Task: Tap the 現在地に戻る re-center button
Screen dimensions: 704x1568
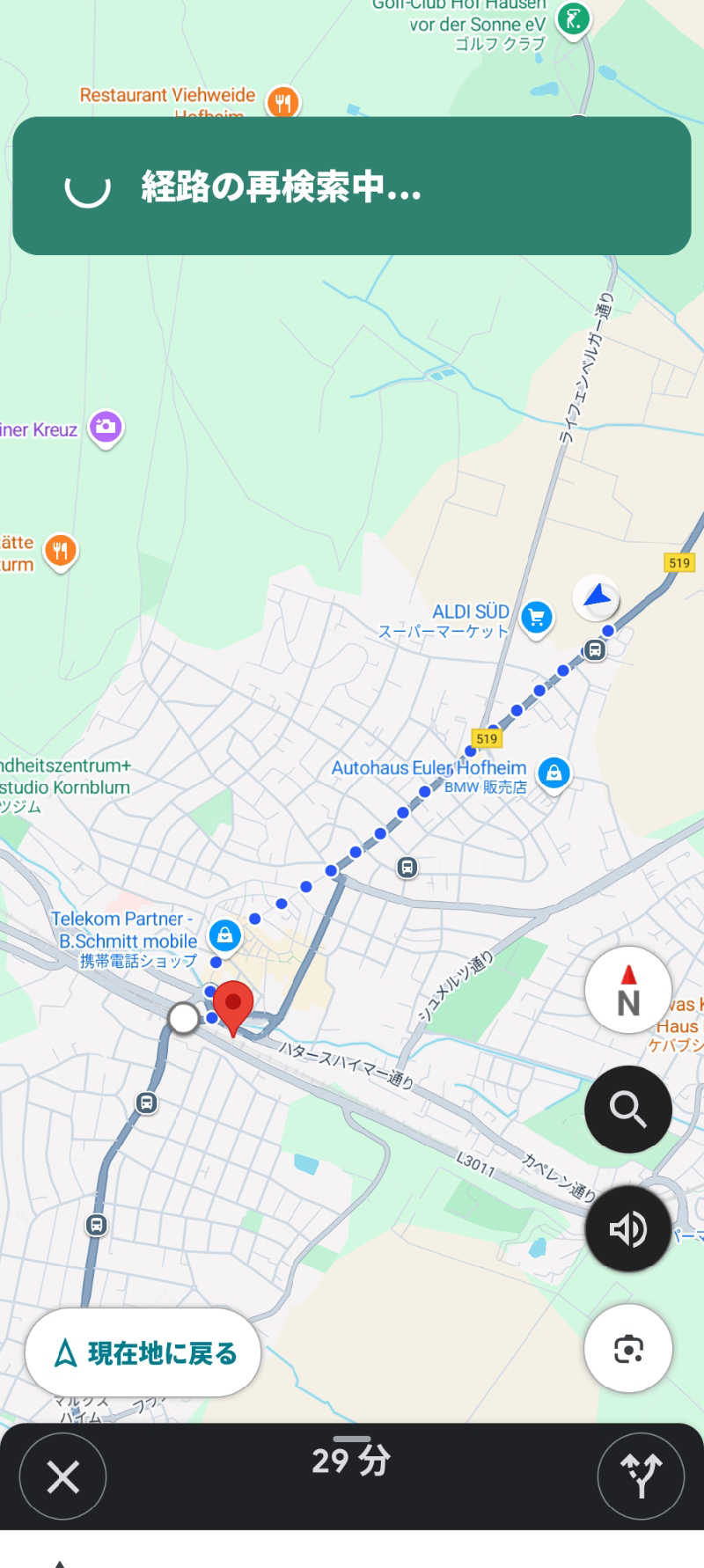Action: tap(143, 1352)
